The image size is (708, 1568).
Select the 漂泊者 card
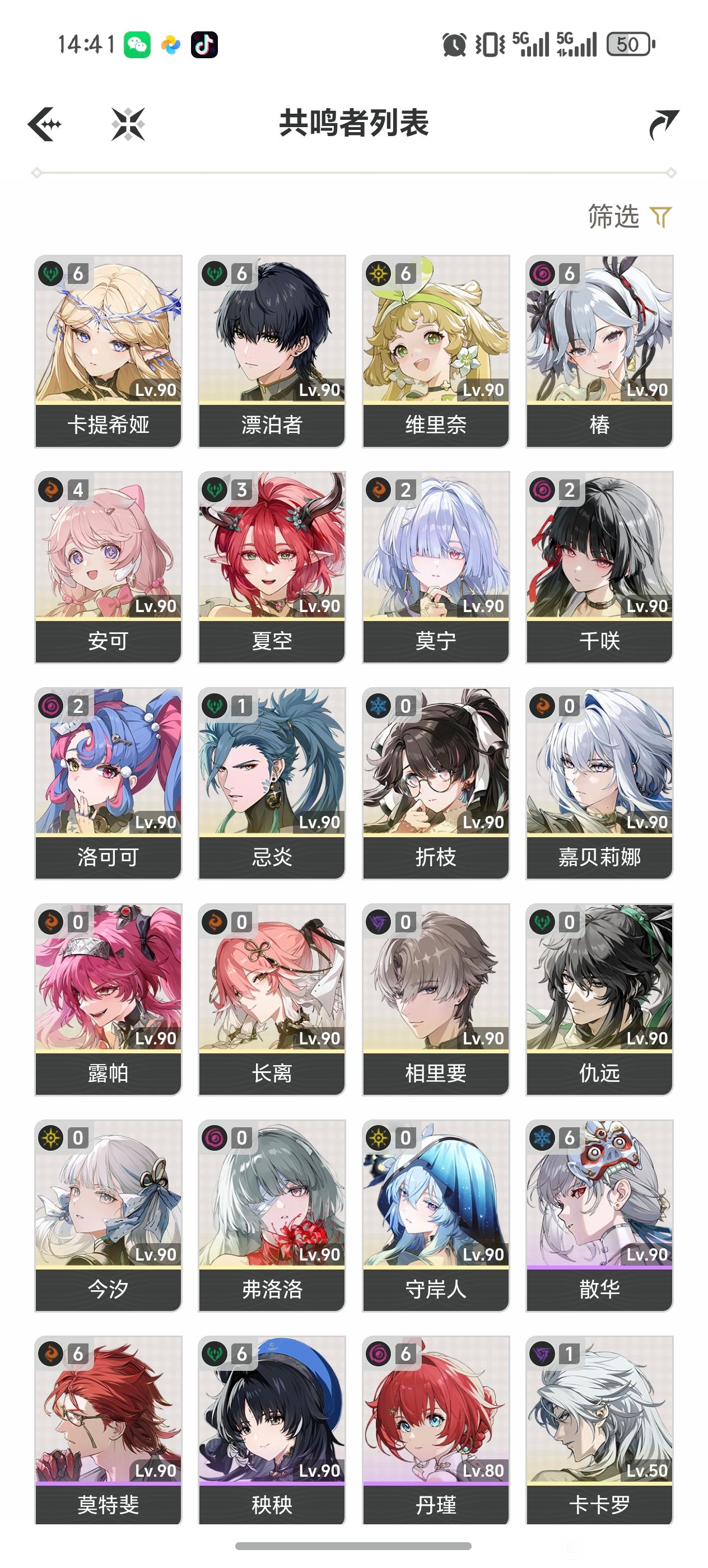pos(272,351)
